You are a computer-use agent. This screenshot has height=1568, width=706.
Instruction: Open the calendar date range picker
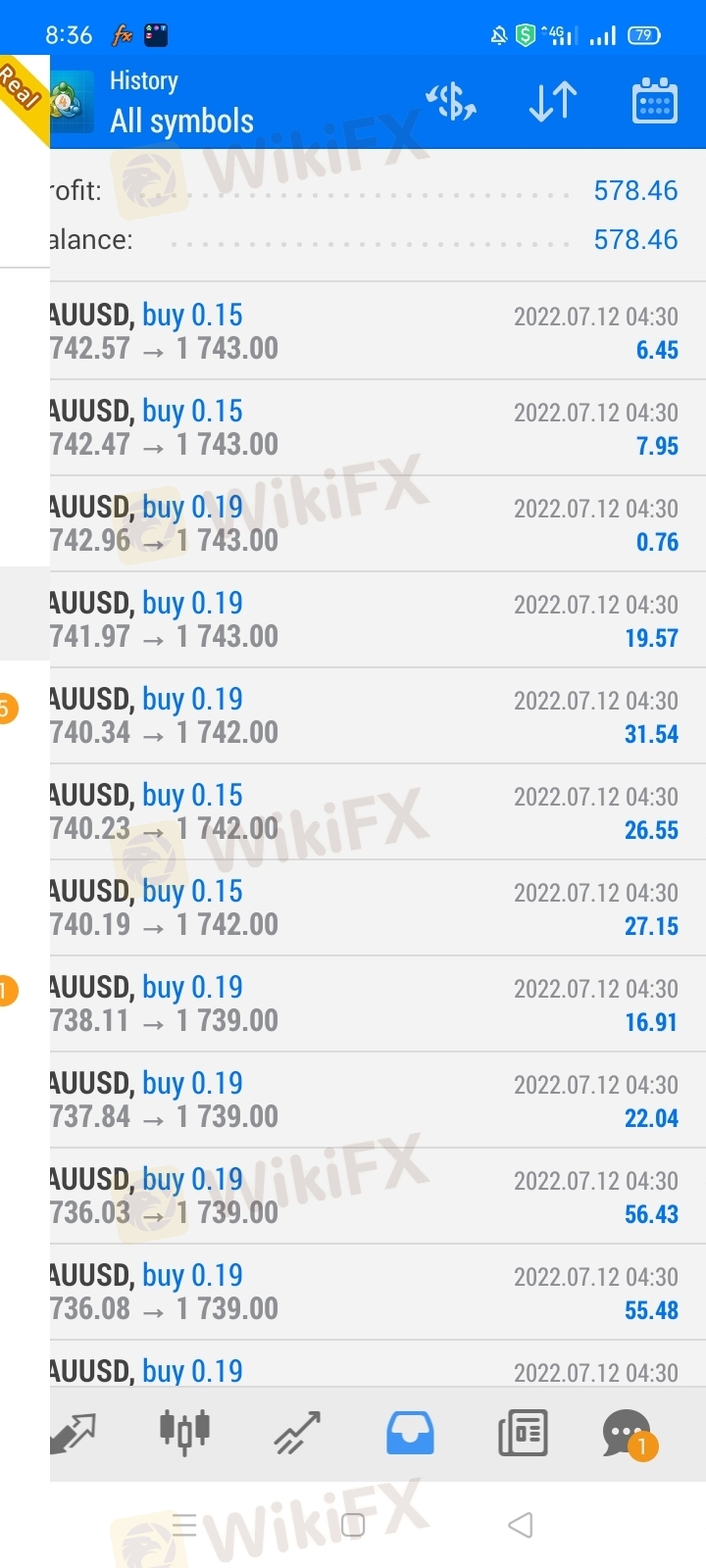(x=654, y=102)
